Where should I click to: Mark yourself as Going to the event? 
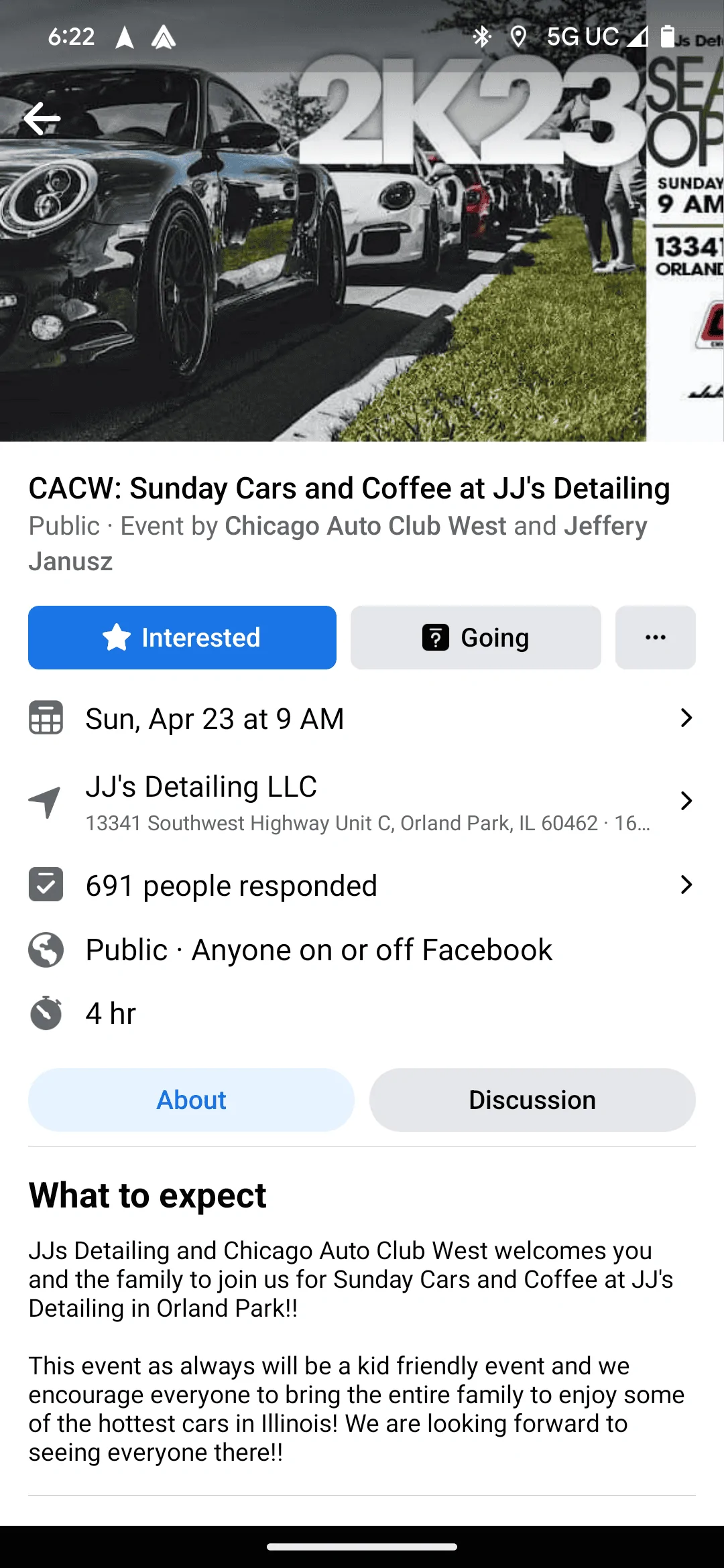(475, 637)
